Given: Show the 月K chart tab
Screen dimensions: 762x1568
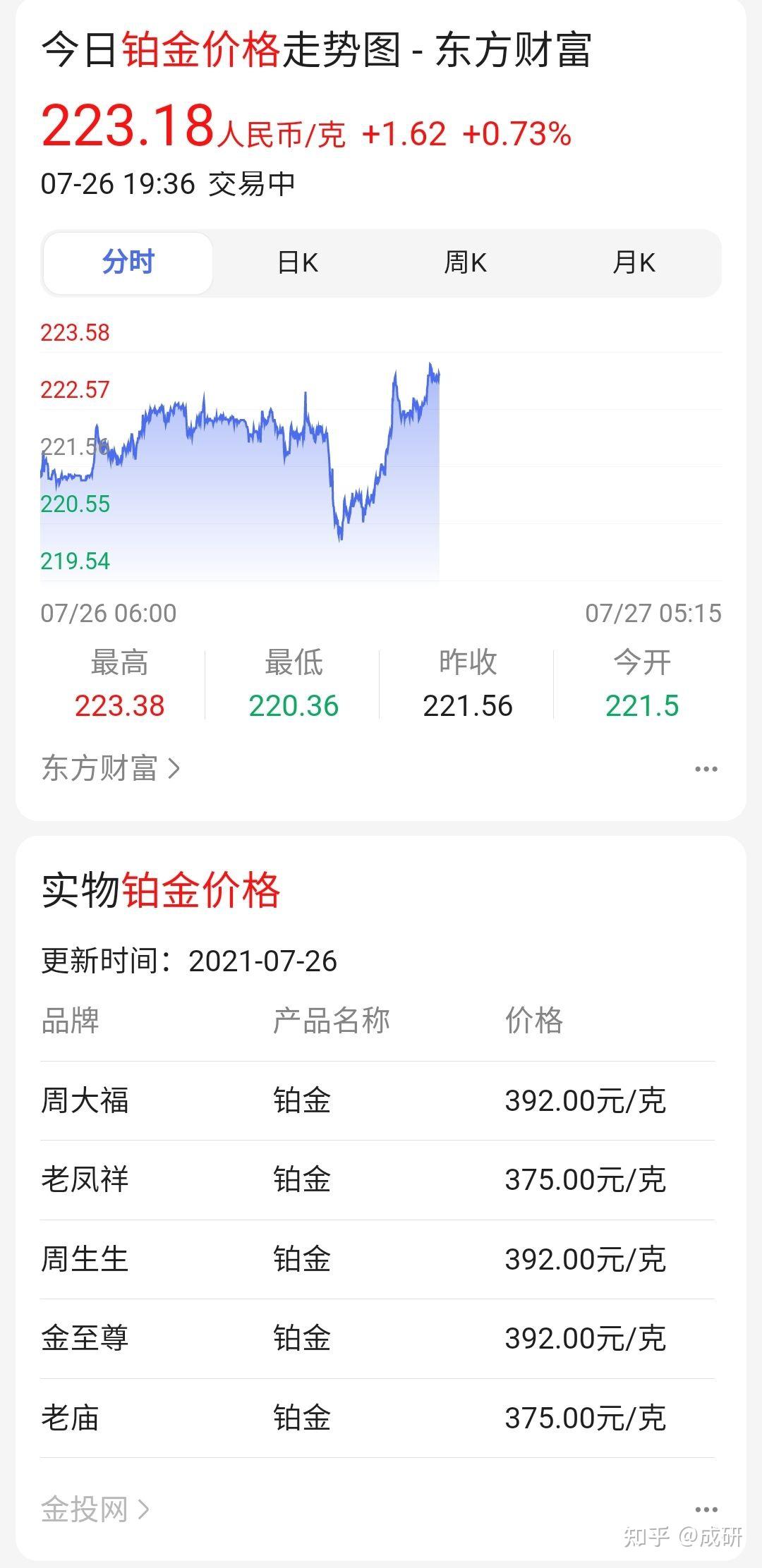Looking at the screenshot, I should pos(634,262).
